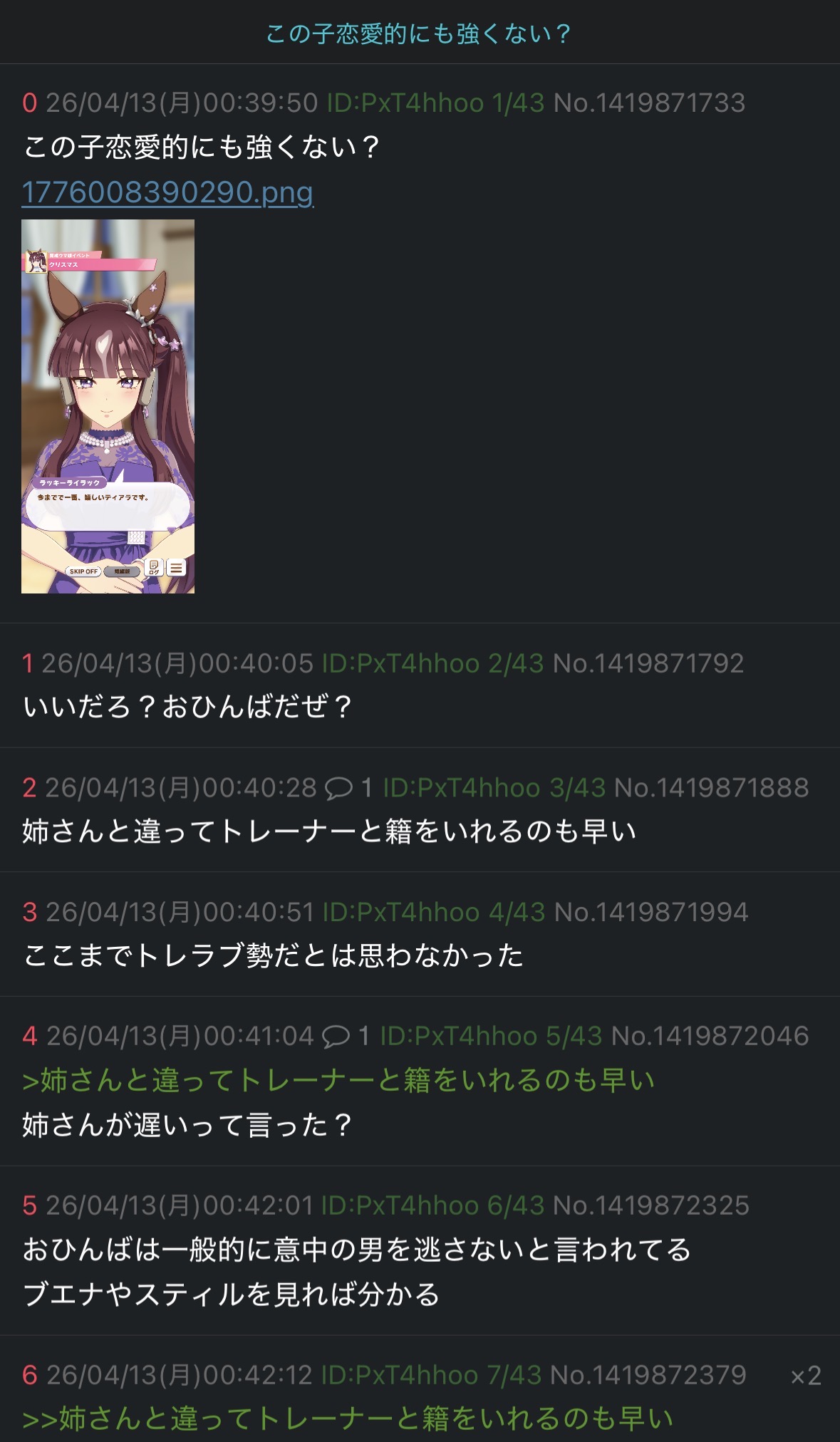The height and width of the screenshot is (1442, 840).
Task: Open the attached image thumbnail in post 0
Action: pyautogui.click(x=108, y=406)
